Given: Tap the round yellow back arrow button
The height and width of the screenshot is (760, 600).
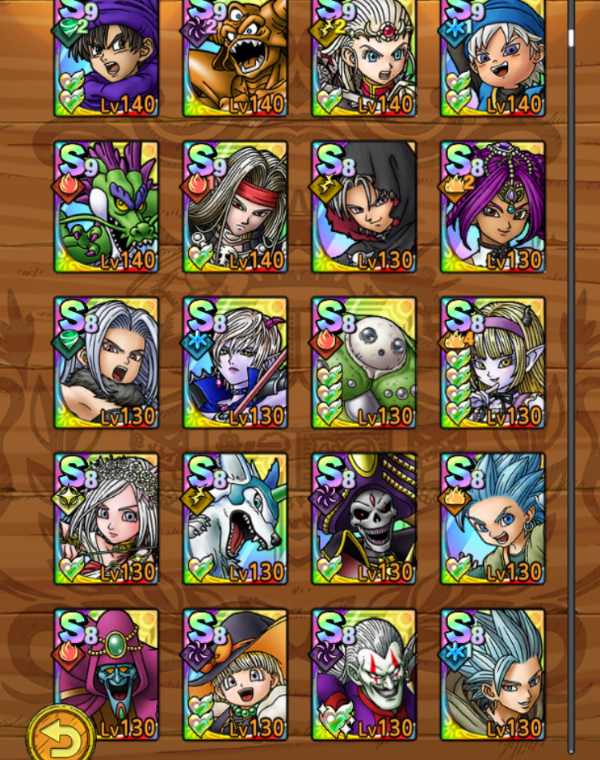Looking at the screenshot, I should pyautogui.click(x=61, y=735).
